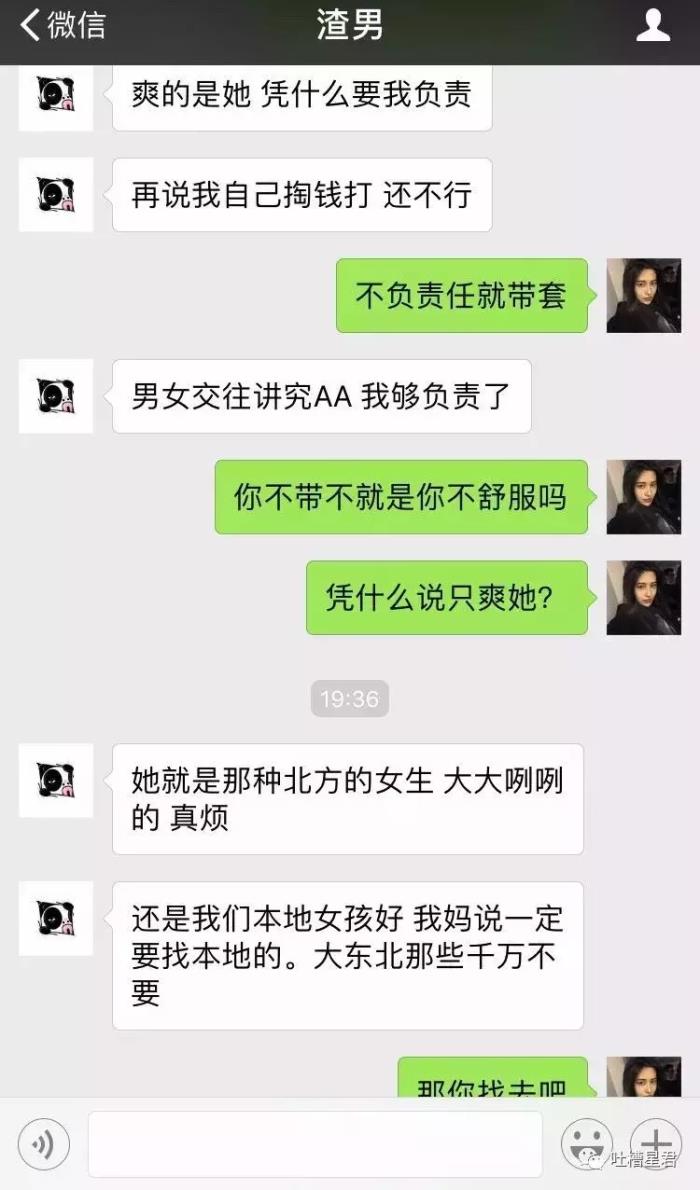Open sender avatar beside 不负责任就带套
The width and height of the screenshot is (700, 1190).
(643, 295)
